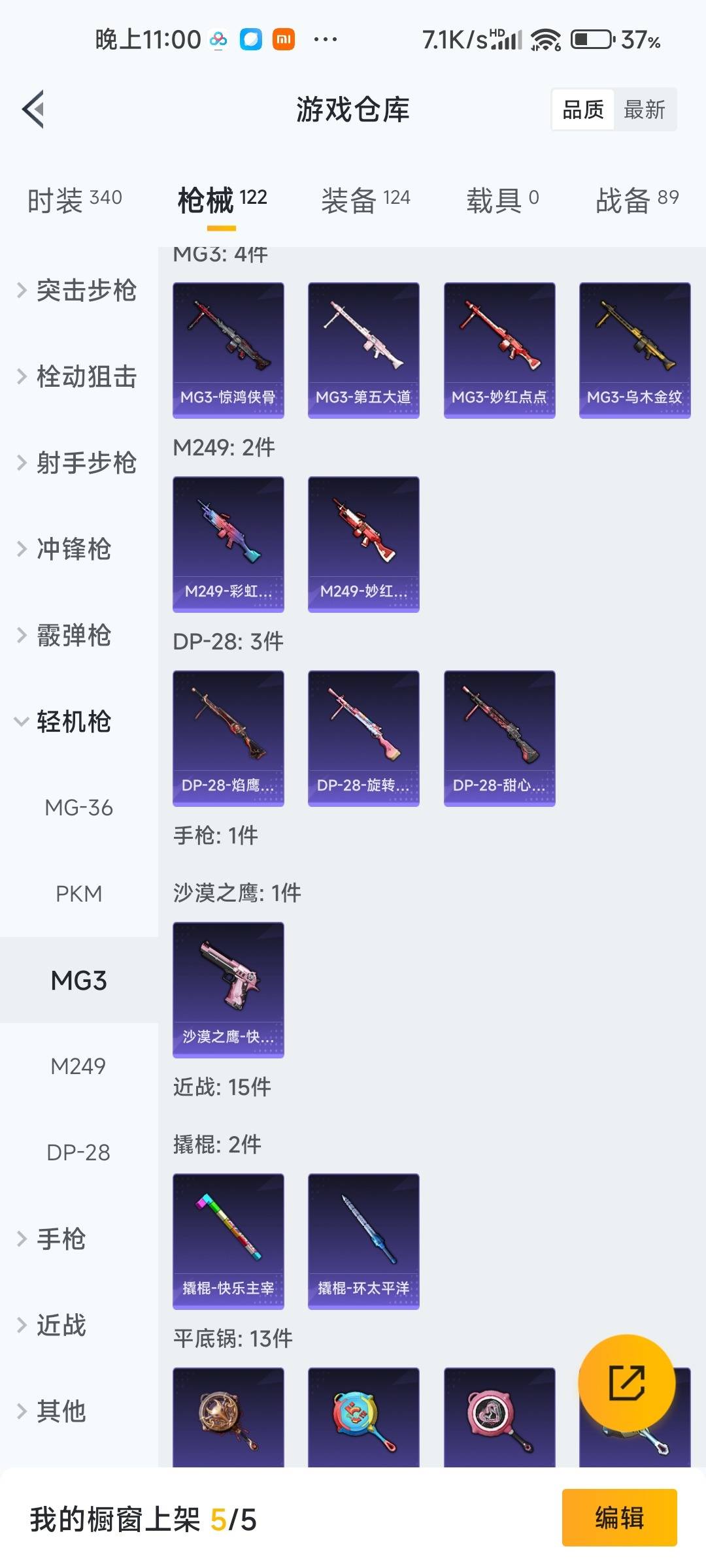Switch sorting to 最新
The image size is (706, 1568).
click(x=646, y=109)
